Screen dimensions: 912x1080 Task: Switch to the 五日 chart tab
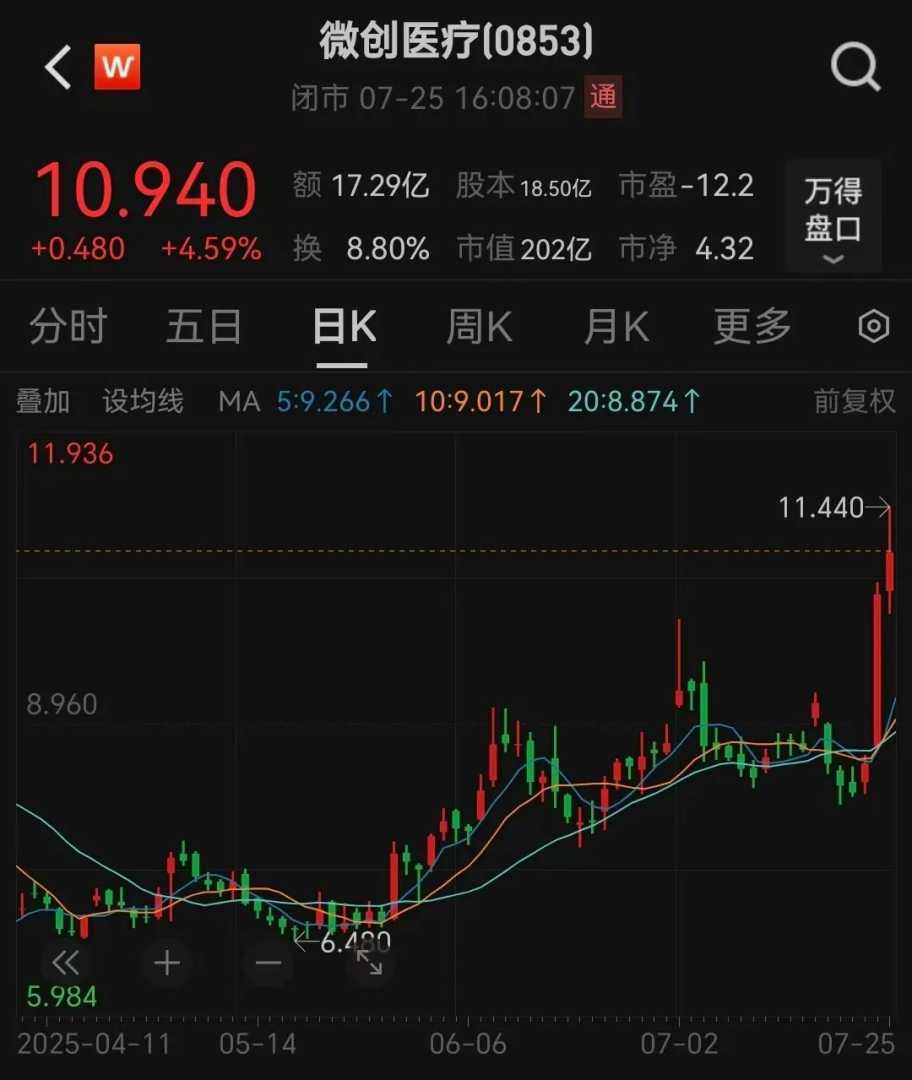204,327
